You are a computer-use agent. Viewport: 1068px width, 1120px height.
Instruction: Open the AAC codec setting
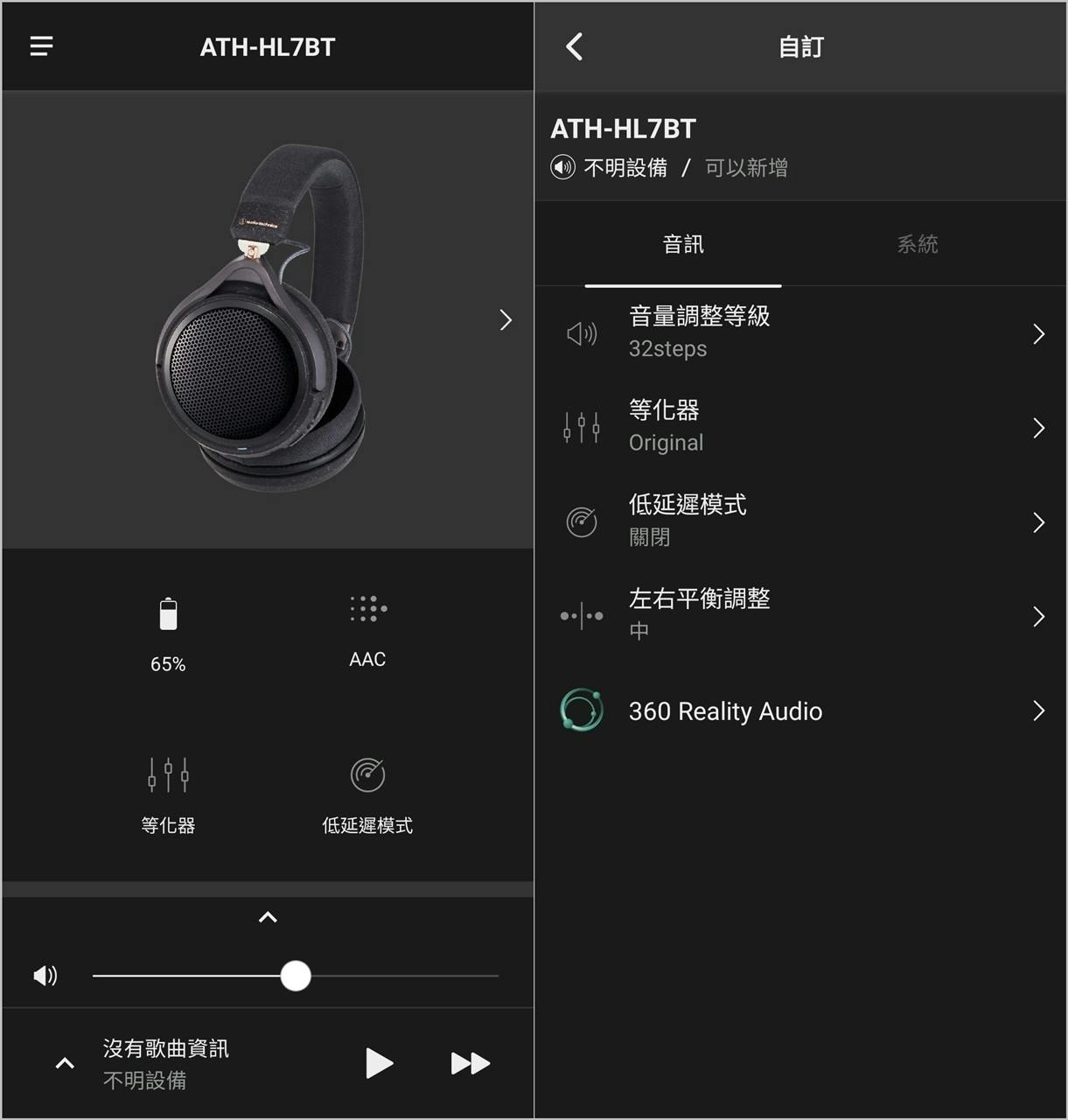367,628
